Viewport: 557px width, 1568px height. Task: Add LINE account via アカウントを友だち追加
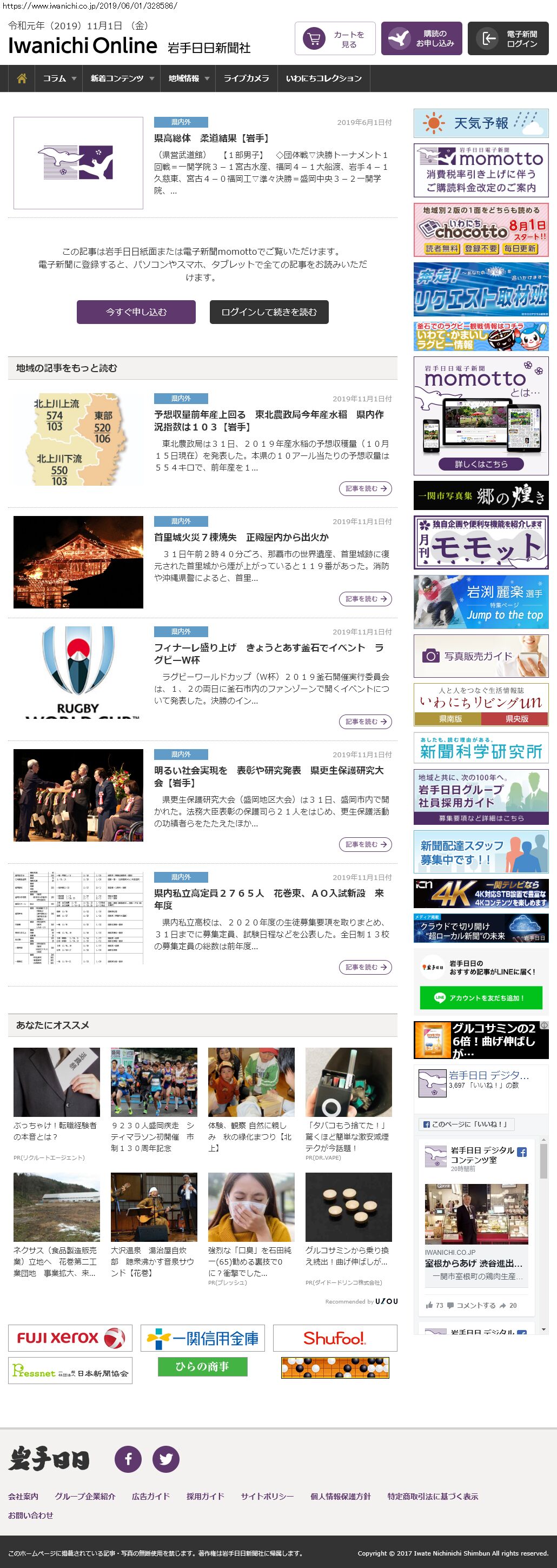[x=480, y=998]
